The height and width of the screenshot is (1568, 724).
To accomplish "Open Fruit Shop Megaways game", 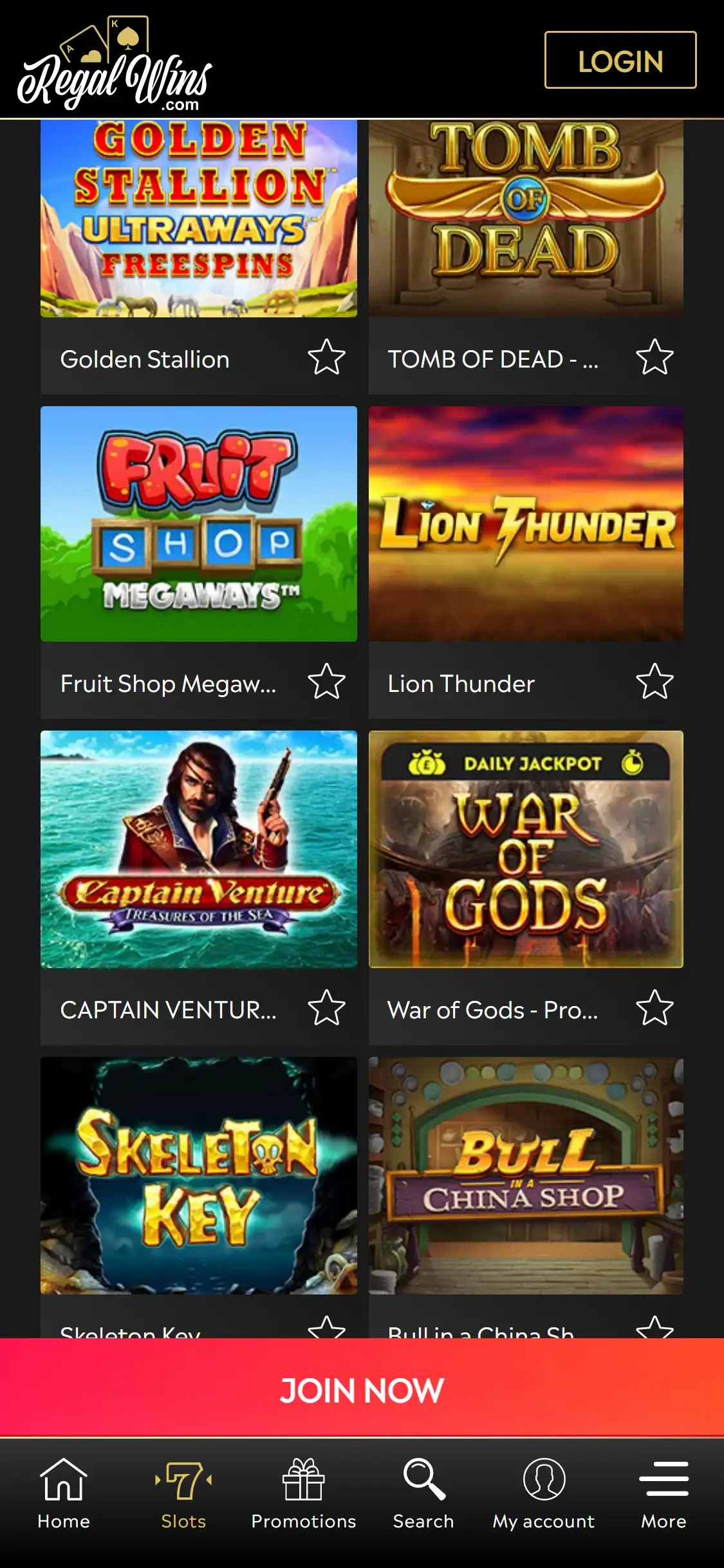I will (198, 523).
